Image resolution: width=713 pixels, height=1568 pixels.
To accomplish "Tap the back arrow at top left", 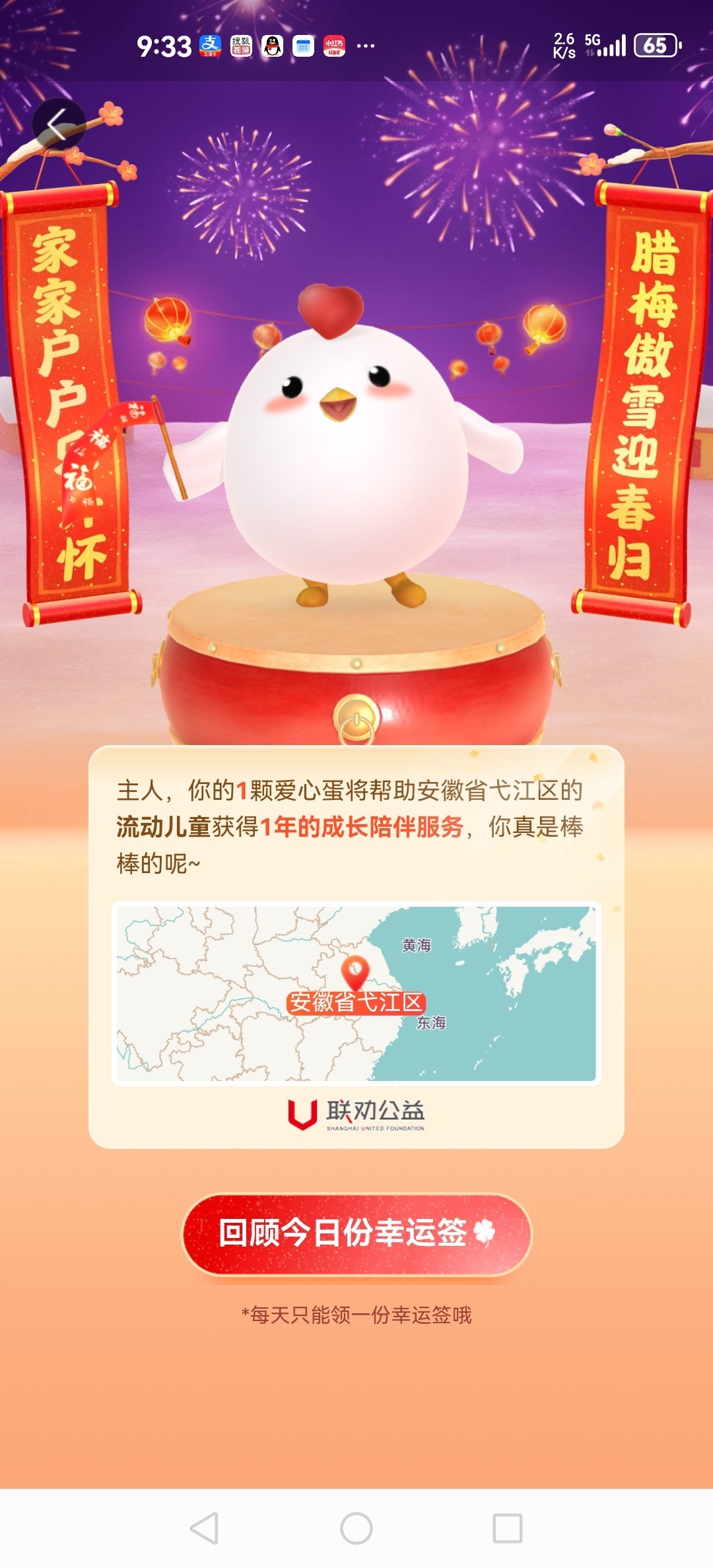I will (59, 123).
